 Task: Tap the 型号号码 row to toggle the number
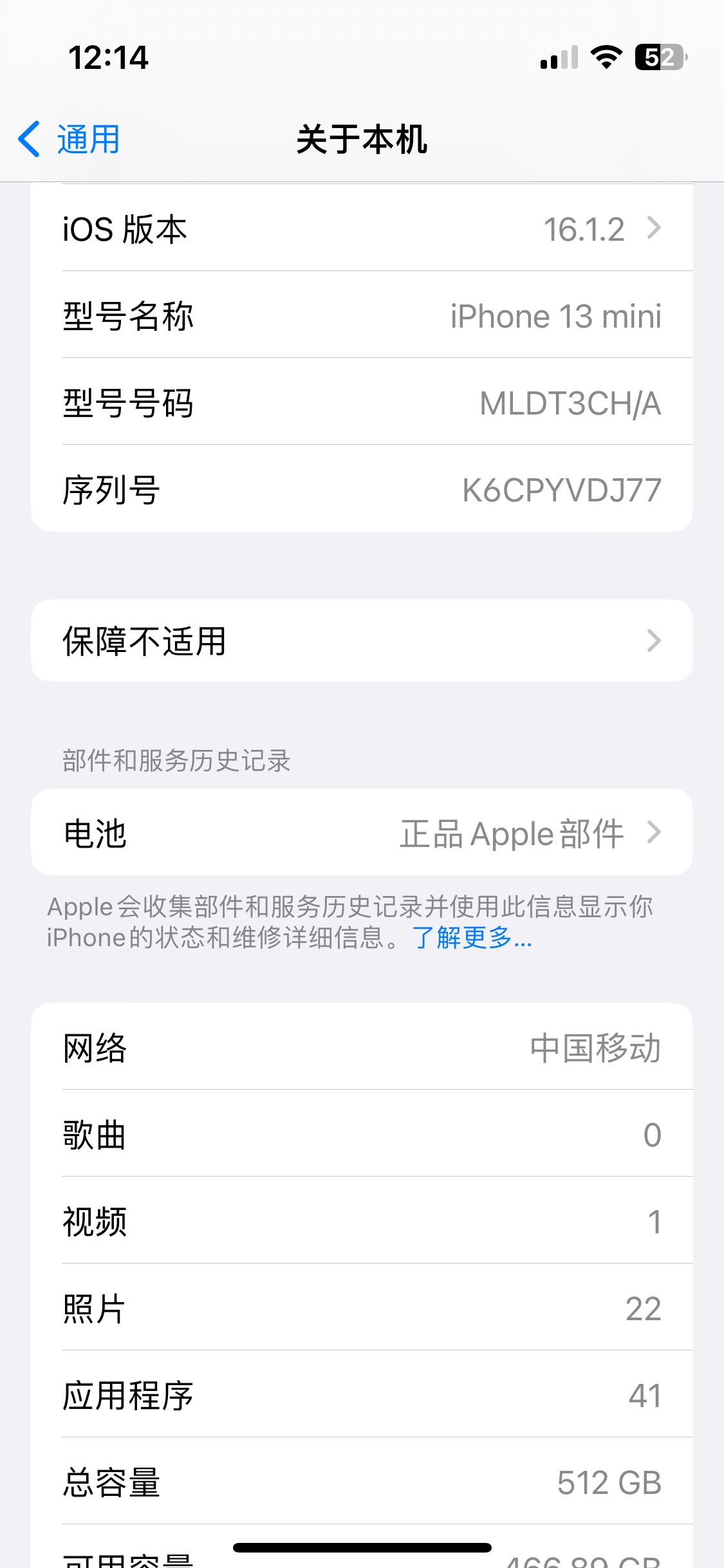click(x=362, y=403)
